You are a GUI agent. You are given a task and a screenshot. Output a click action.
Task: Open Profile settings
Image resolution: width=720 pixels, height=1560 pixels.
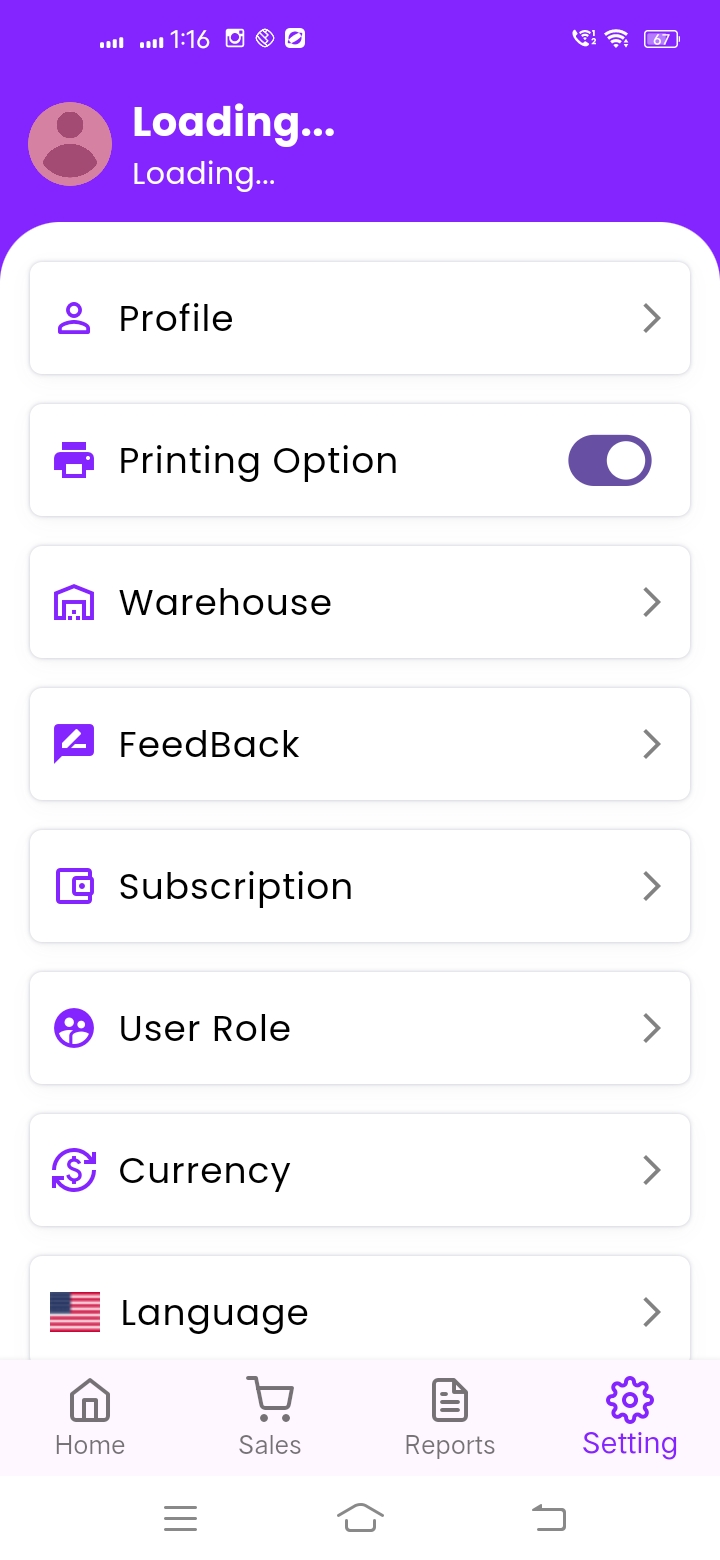(x=360, y=318)
